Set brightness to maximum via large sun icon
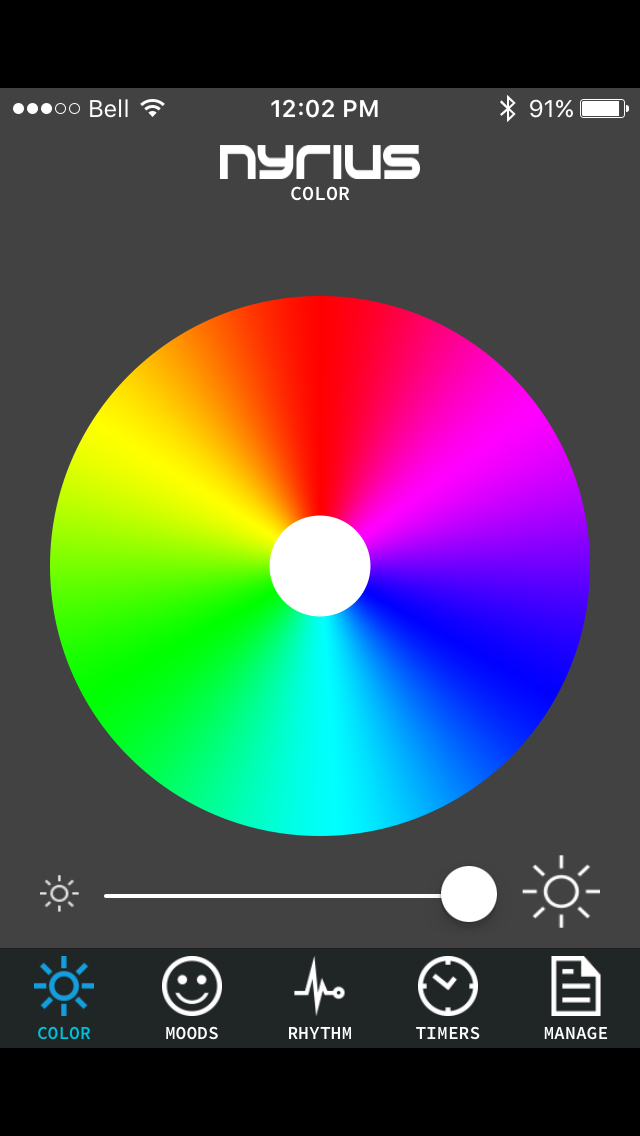Screen dimensions: 640x1136 561,891
